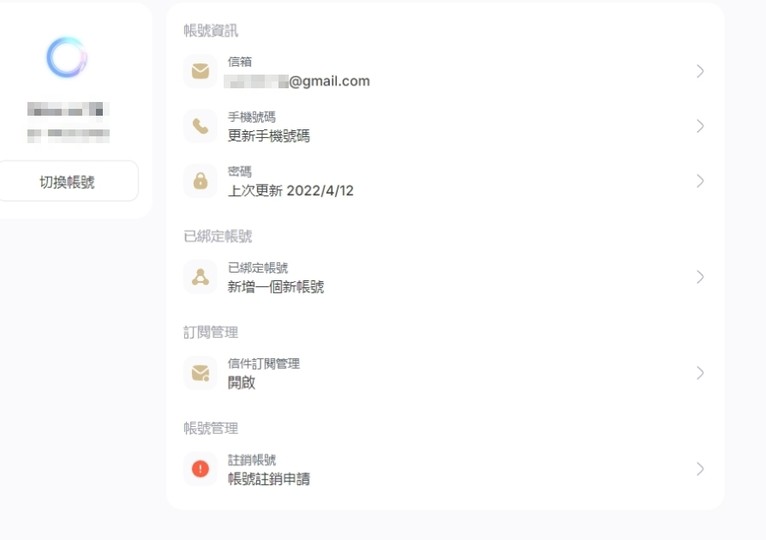Open 註銷帳號 deletion request

point(445,469)
